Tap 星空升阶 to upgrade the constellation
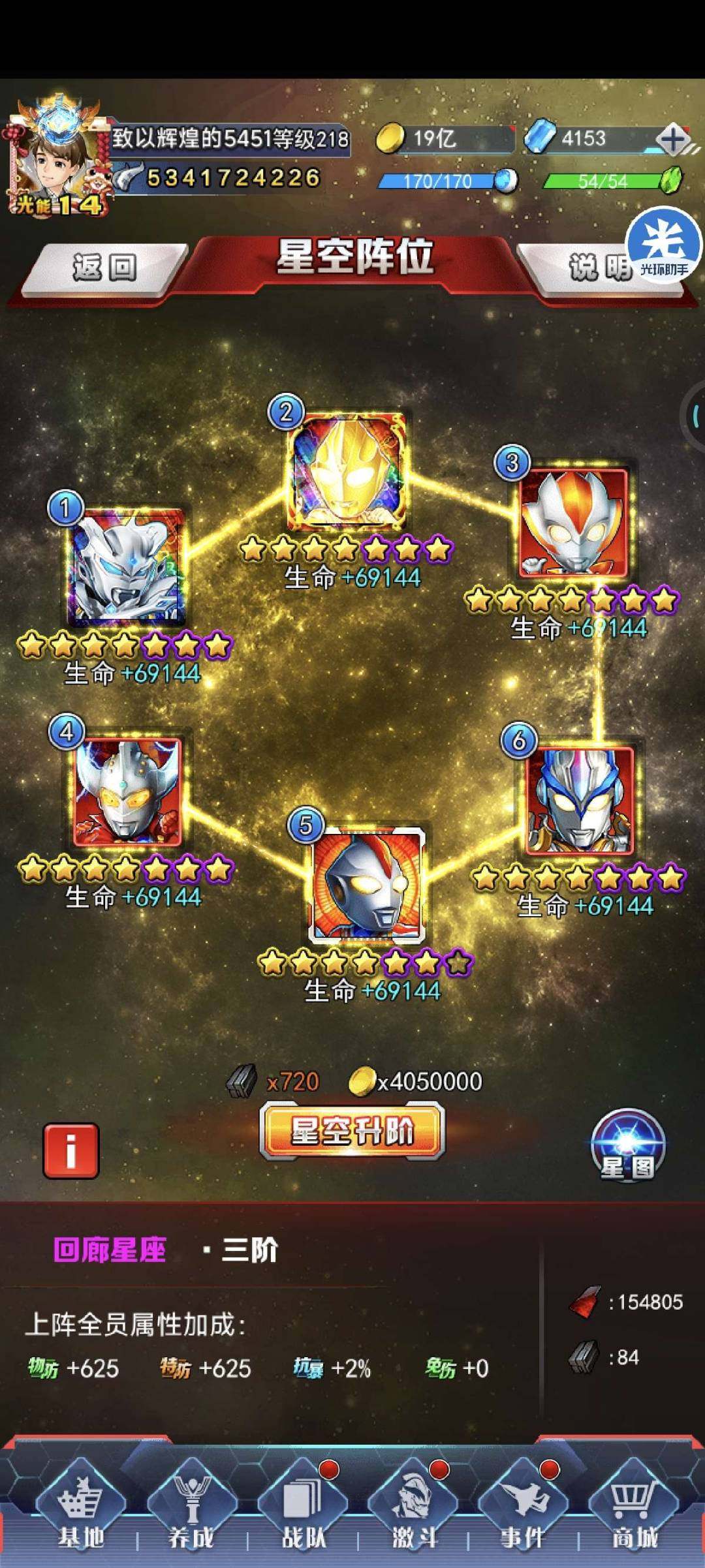Viewport: 705px width, 1568px height. tap(352, 1131)
